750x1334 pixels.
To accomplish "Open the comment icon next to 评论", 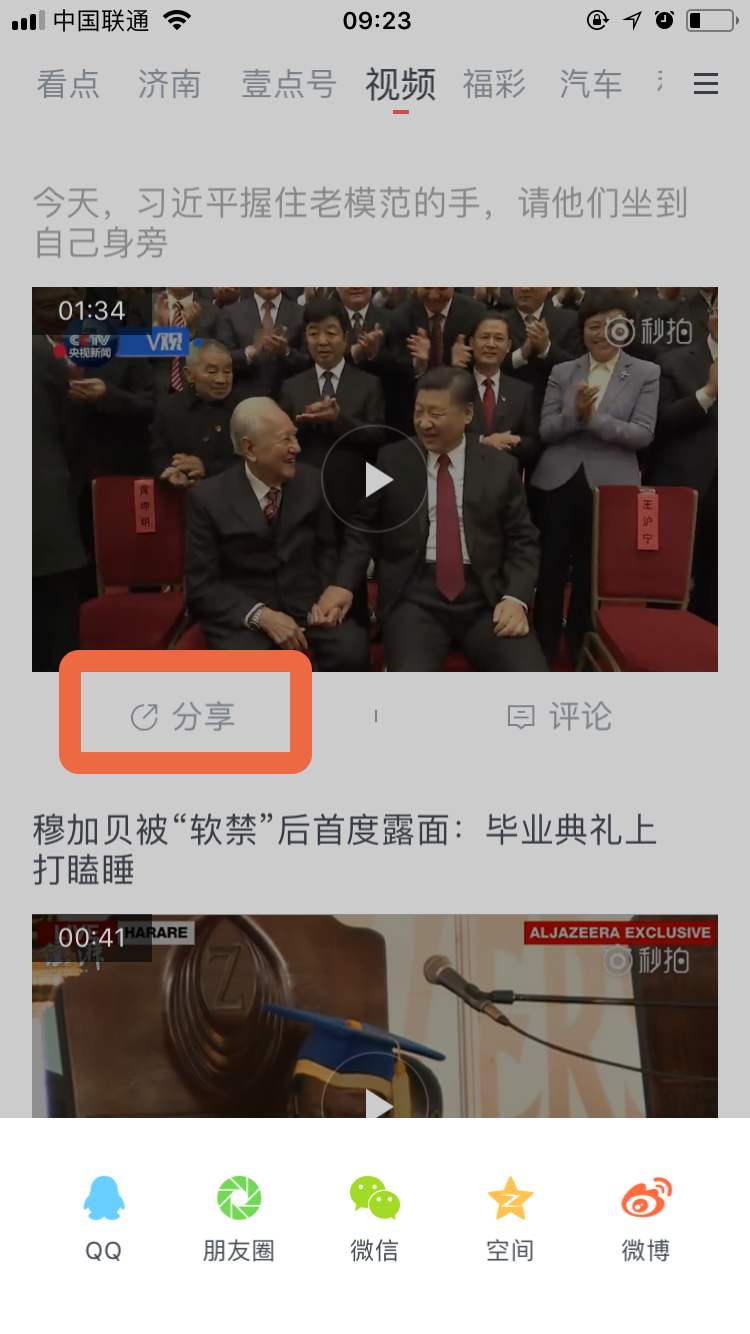I will [522, 715].
